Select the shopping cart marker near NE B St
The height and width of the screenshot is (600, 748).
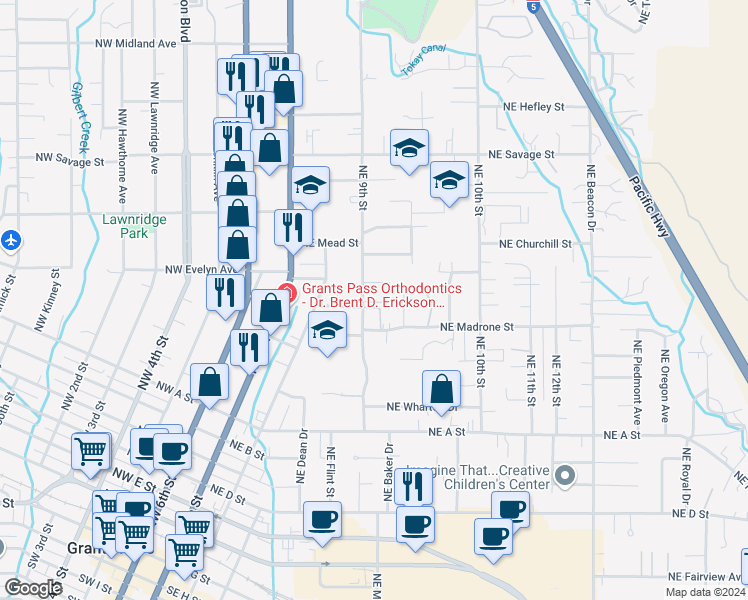coord(91,451)
